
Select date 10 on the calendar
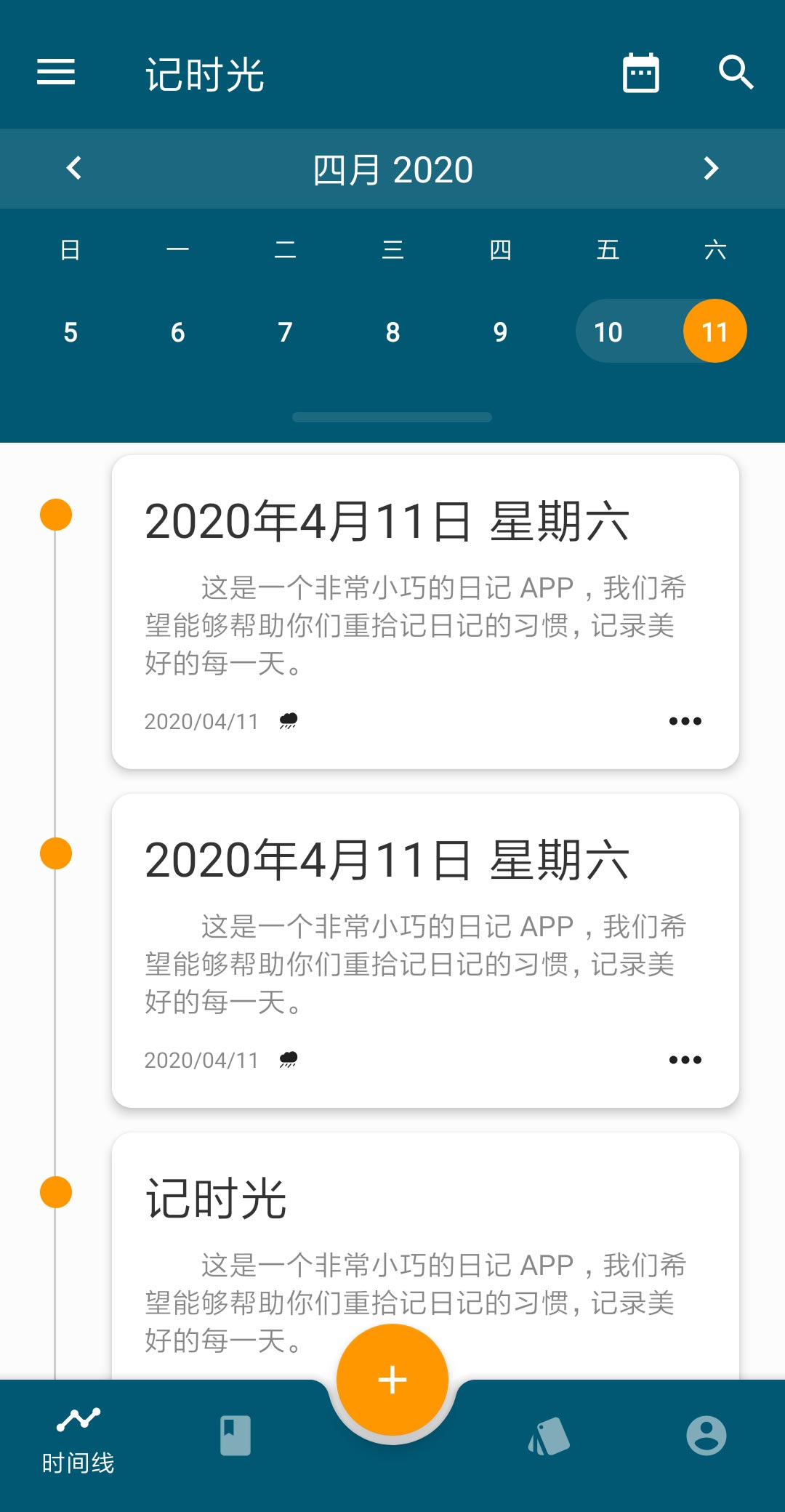point(608,331)
